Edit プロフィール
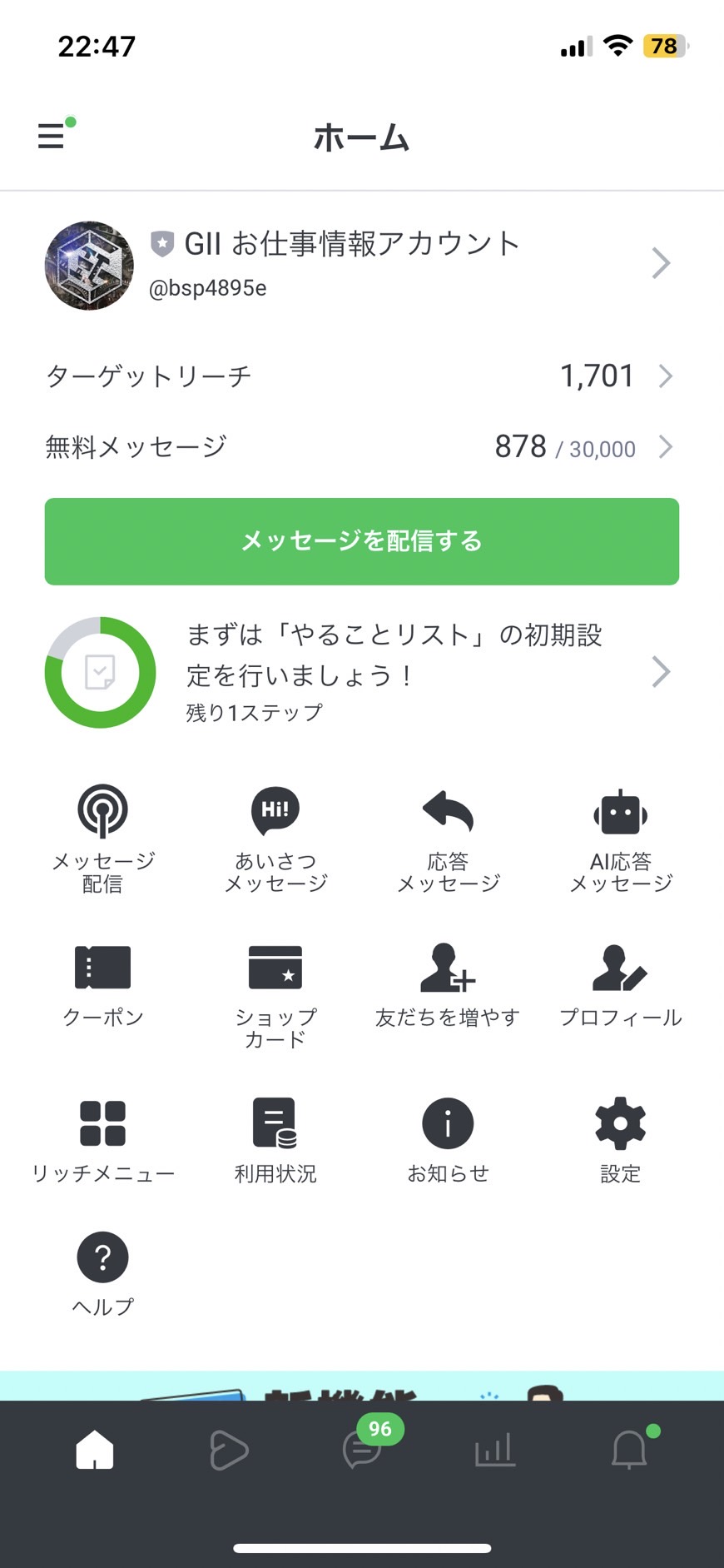The width and height of the screenshot is (724, 1568). (621, 985)
